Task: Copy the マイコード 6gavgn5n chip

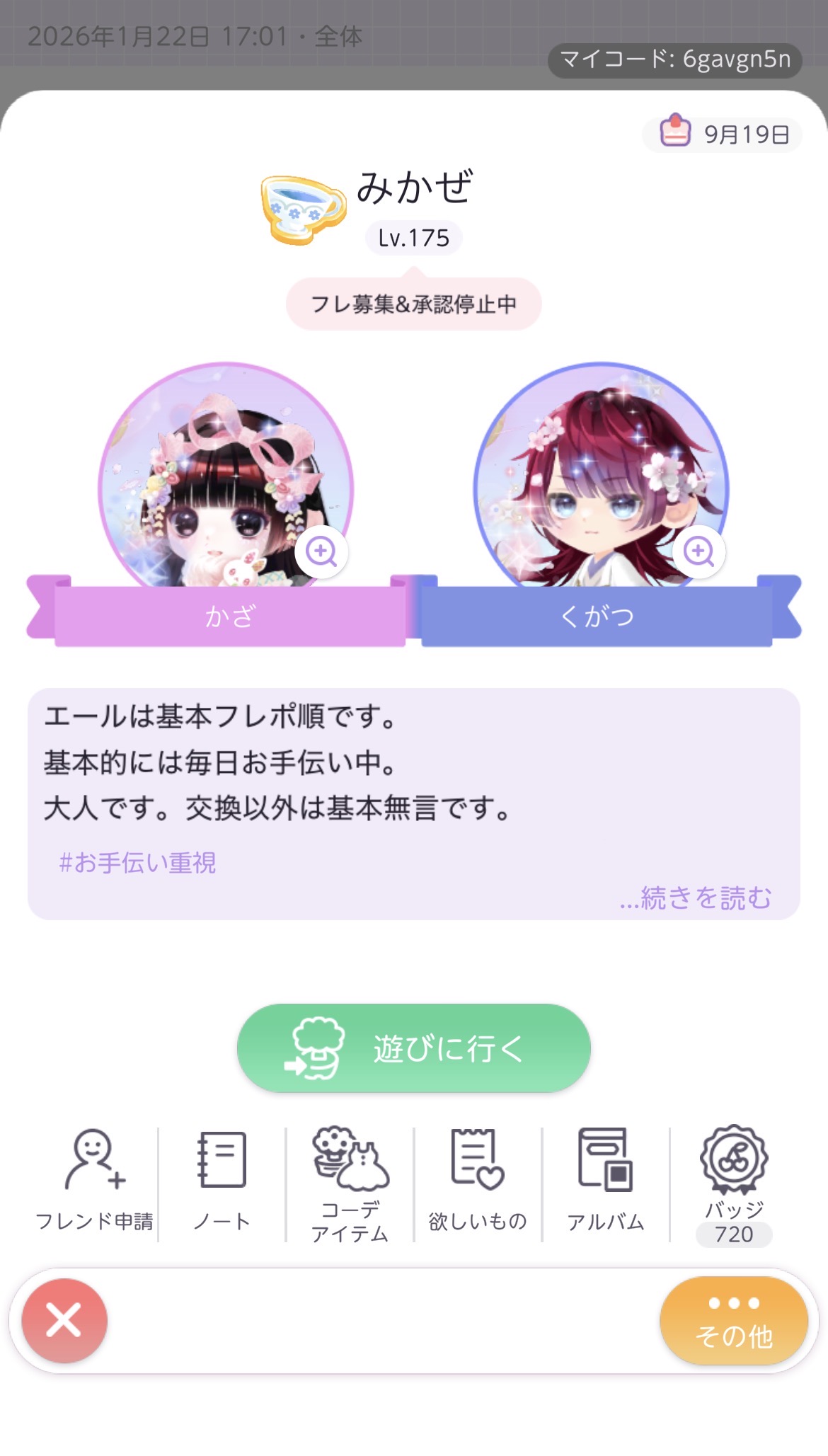Action: click(674, 59)
